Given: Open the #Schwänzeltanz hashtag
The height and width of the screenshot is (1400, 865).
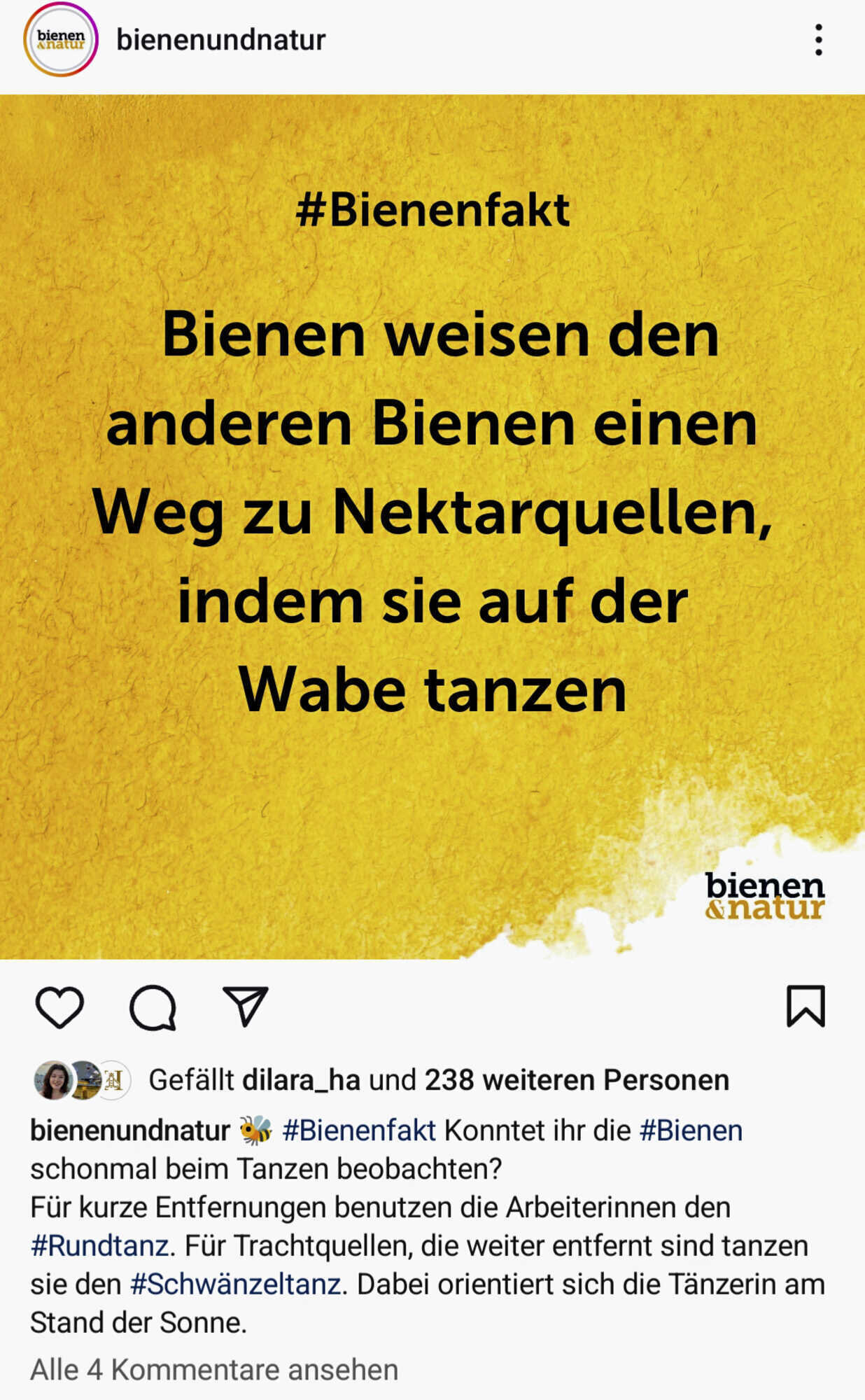Looking at the screenshot, I should point(235,1284).
